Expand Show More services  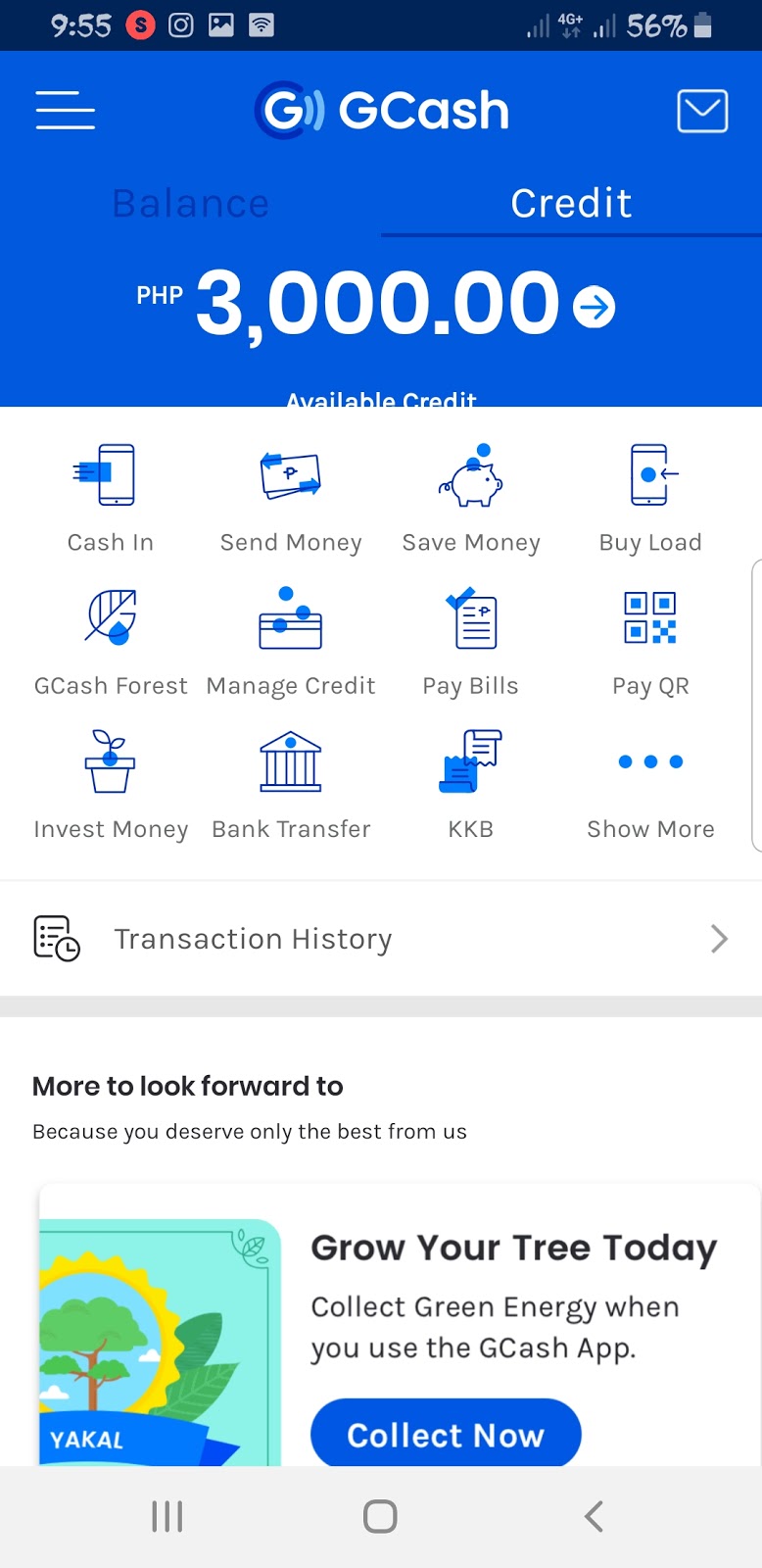point(650,762)
